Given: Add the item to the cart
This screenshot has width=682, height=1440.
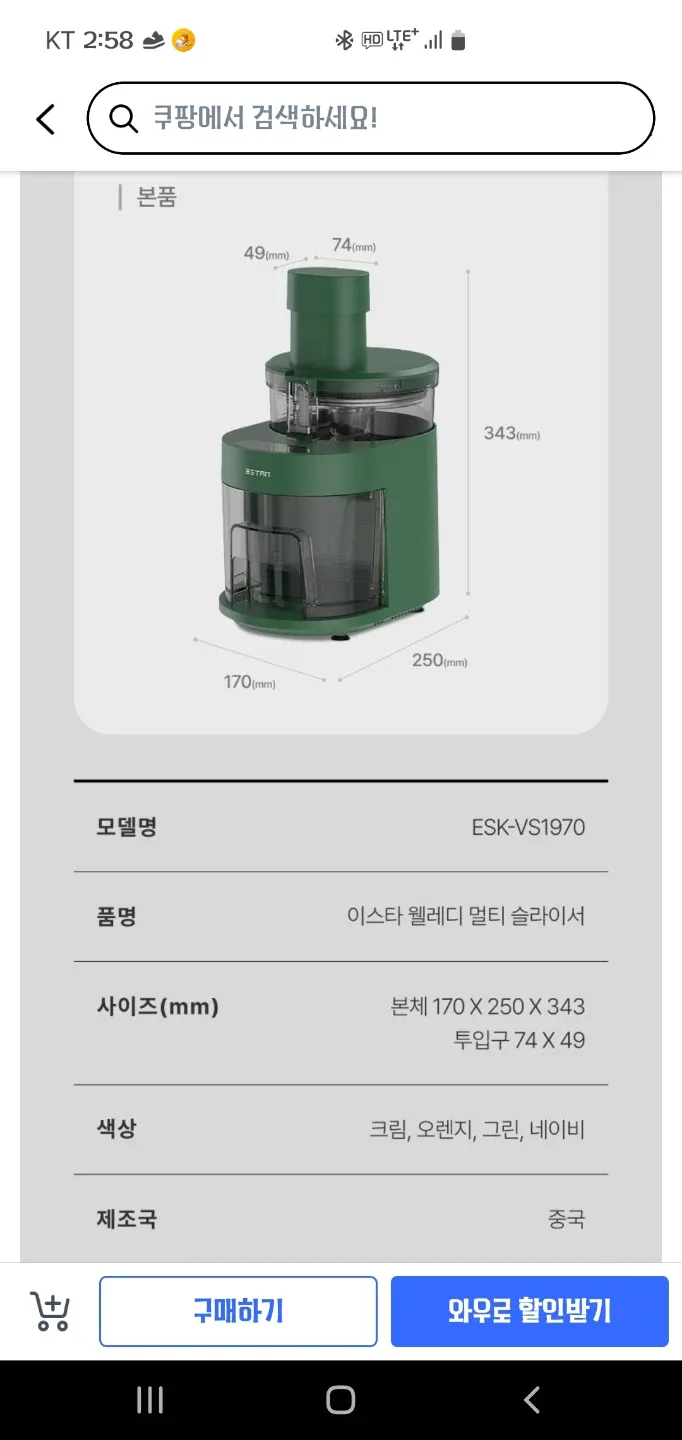Looking at the screenshot, I should [x=50, y=1311].
